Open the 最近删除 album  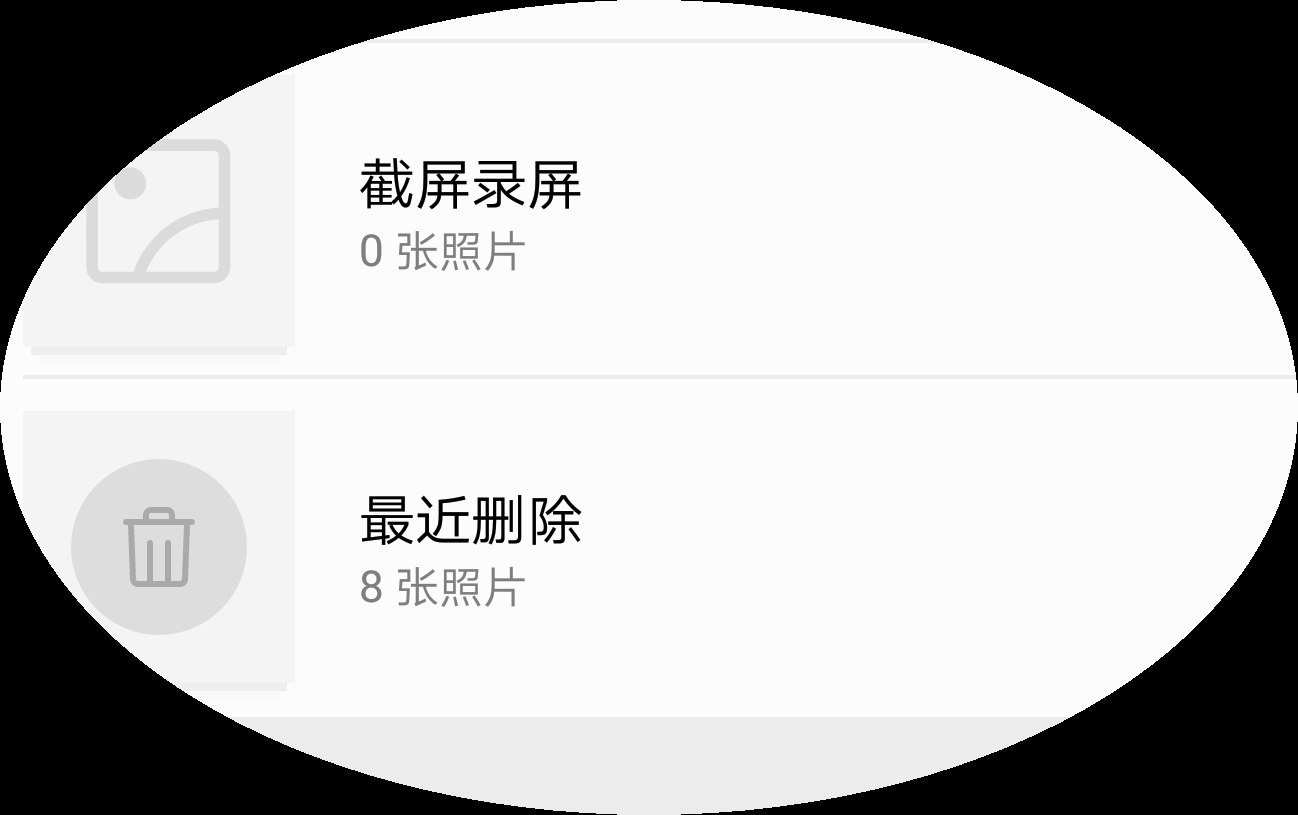470,546
